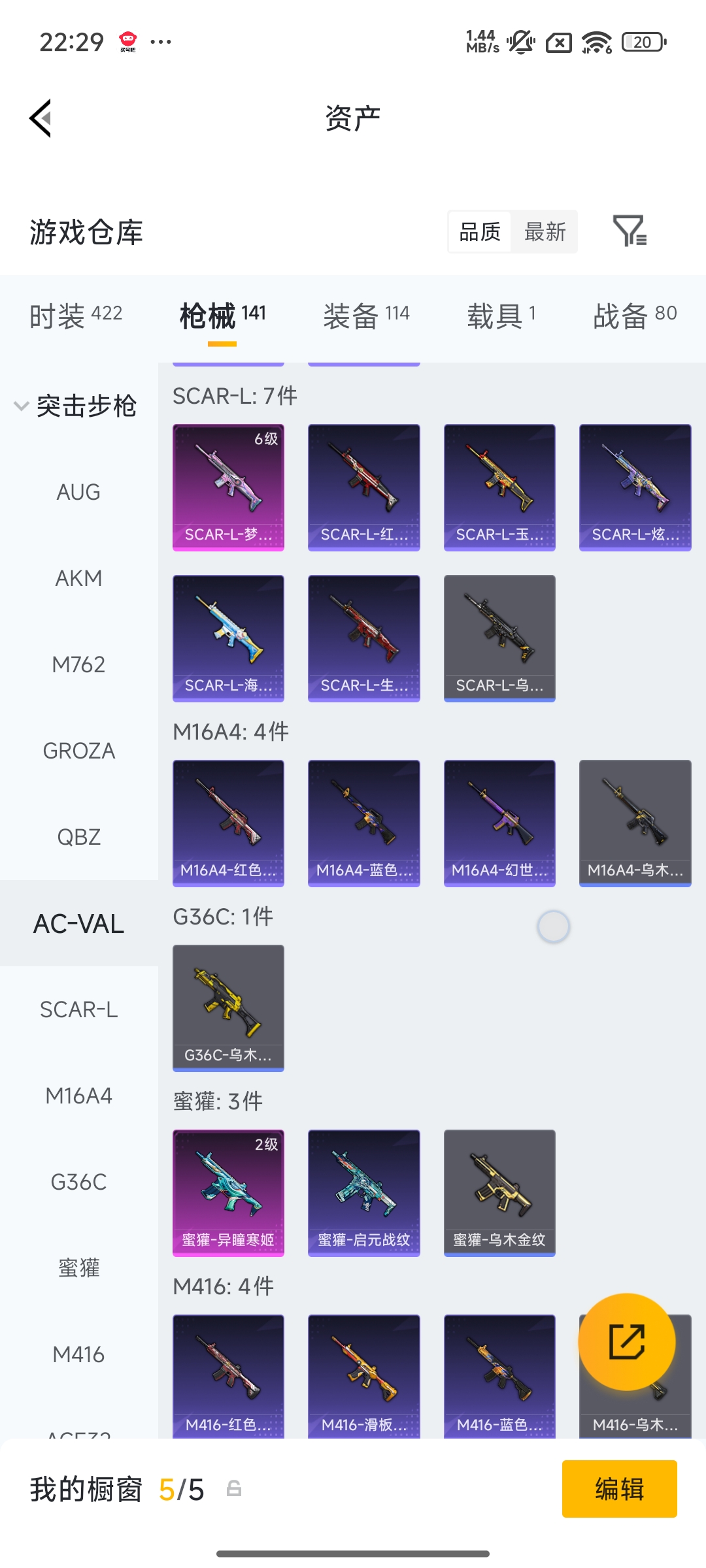706x1568 pixels.
Task: Open the SCAR-L-梦… level 6 skin
Action: coord(228,487)
